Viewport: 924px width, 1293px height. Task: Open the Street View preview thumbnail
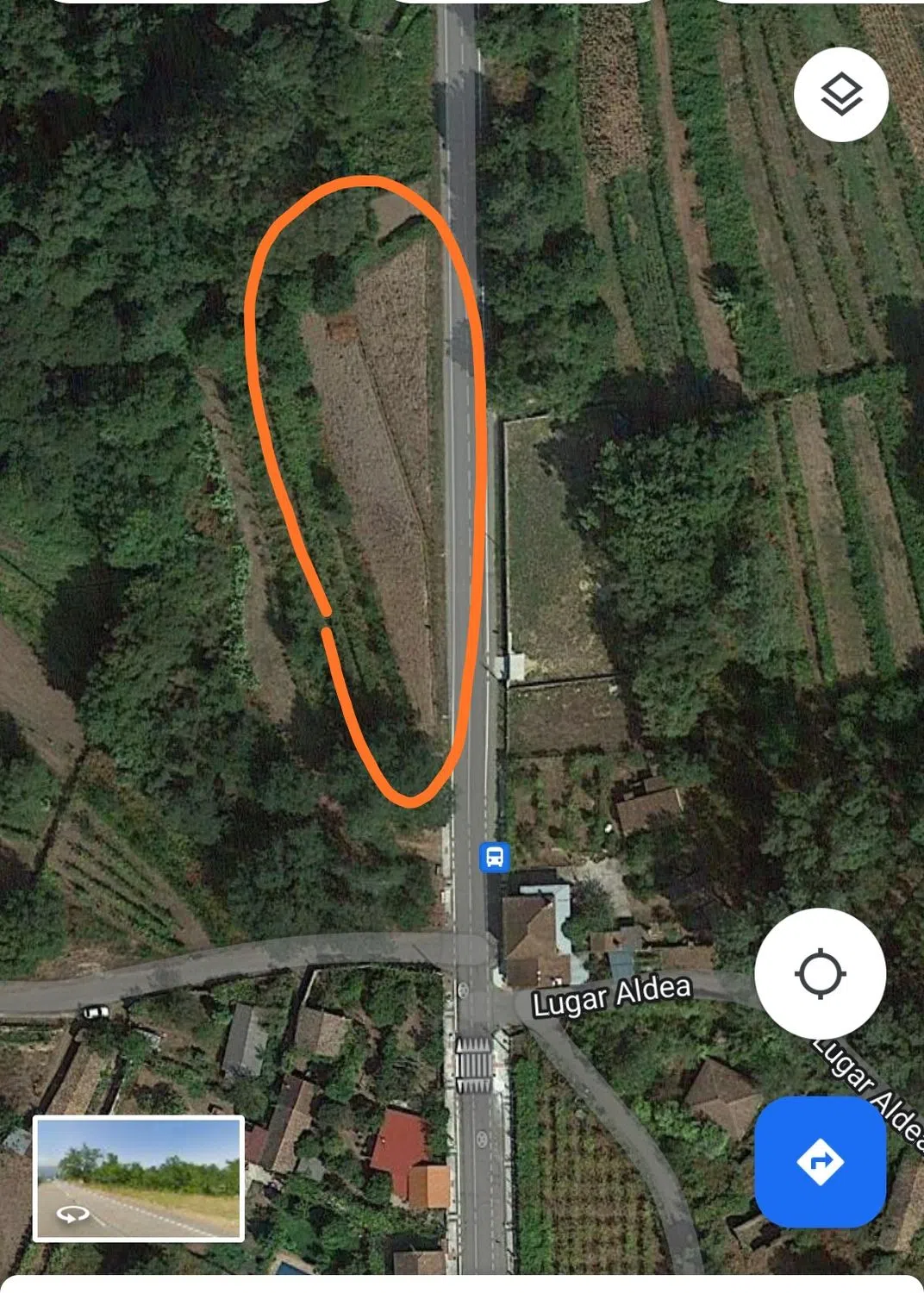click(139, 1178)
